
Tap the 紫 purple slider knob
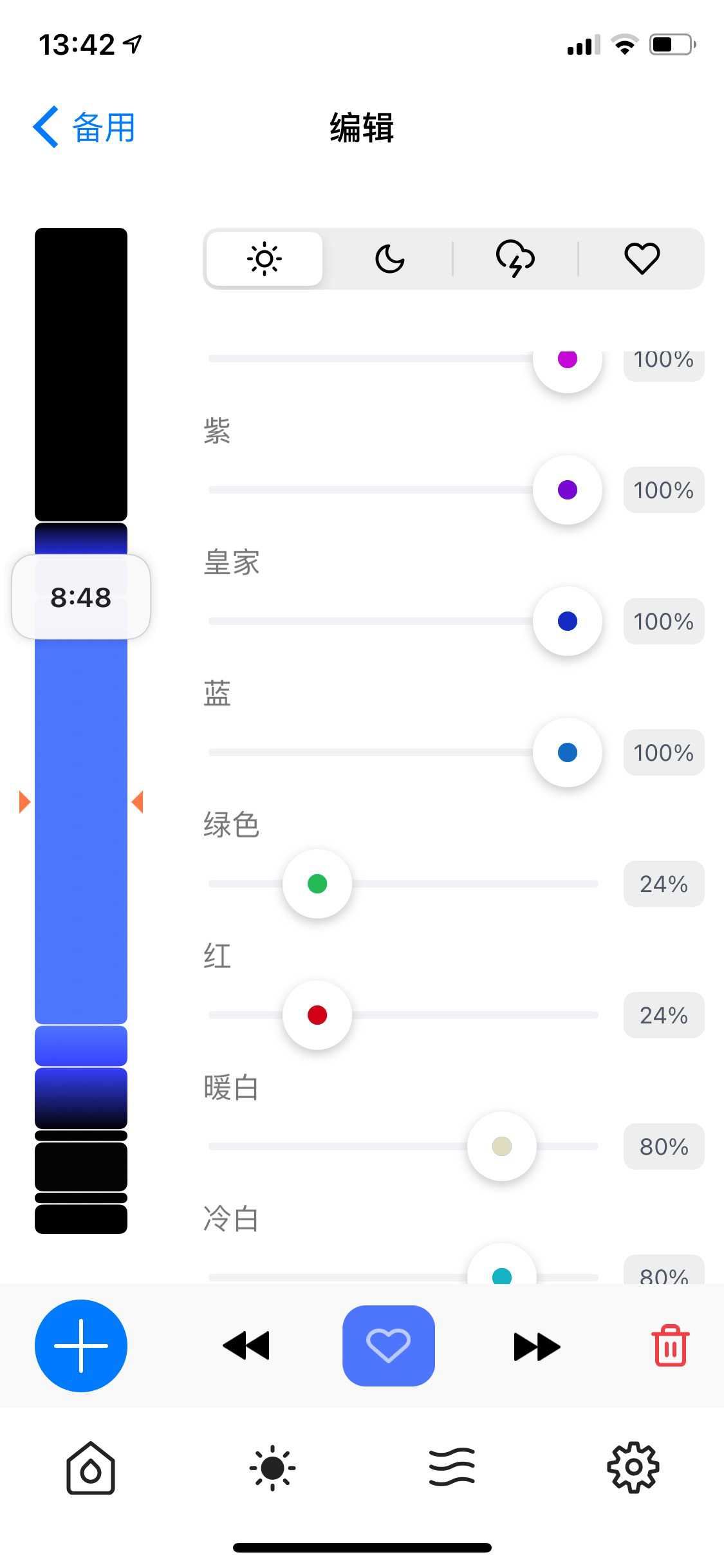click(567, 490)
